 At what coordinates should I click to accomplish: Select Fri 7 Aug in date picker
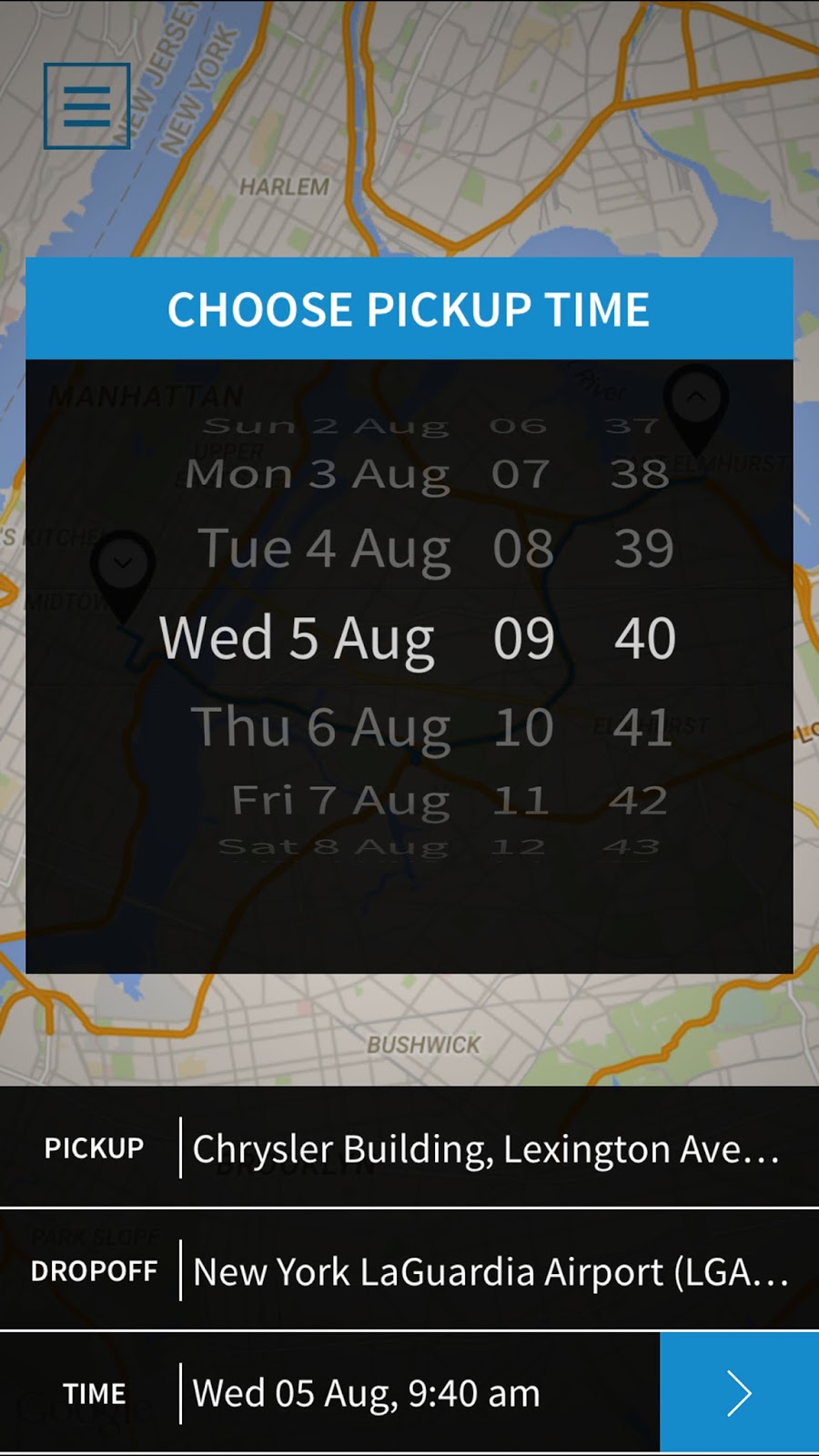point(340,801)
